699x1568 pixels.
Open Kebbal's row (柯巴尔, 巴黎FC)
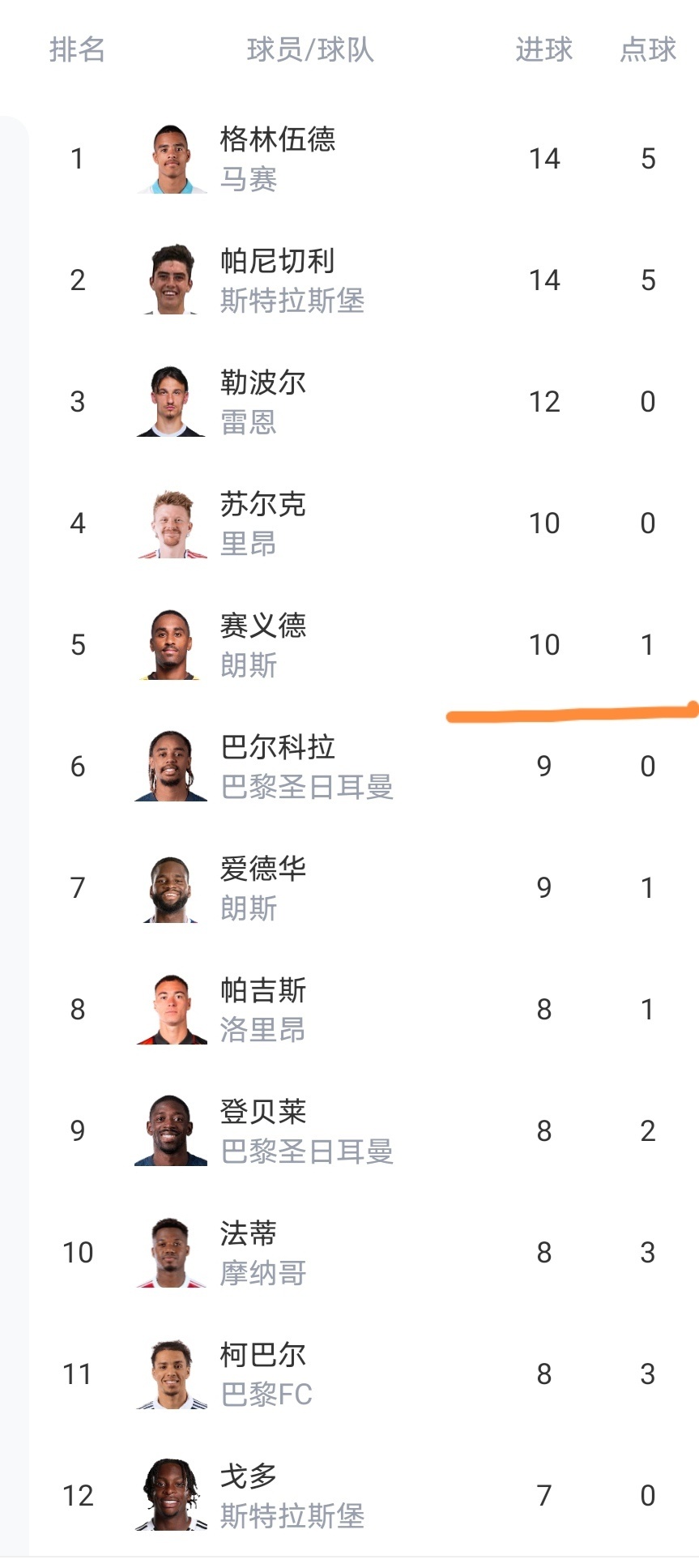pyautogui.click(x=262, y=1356)
